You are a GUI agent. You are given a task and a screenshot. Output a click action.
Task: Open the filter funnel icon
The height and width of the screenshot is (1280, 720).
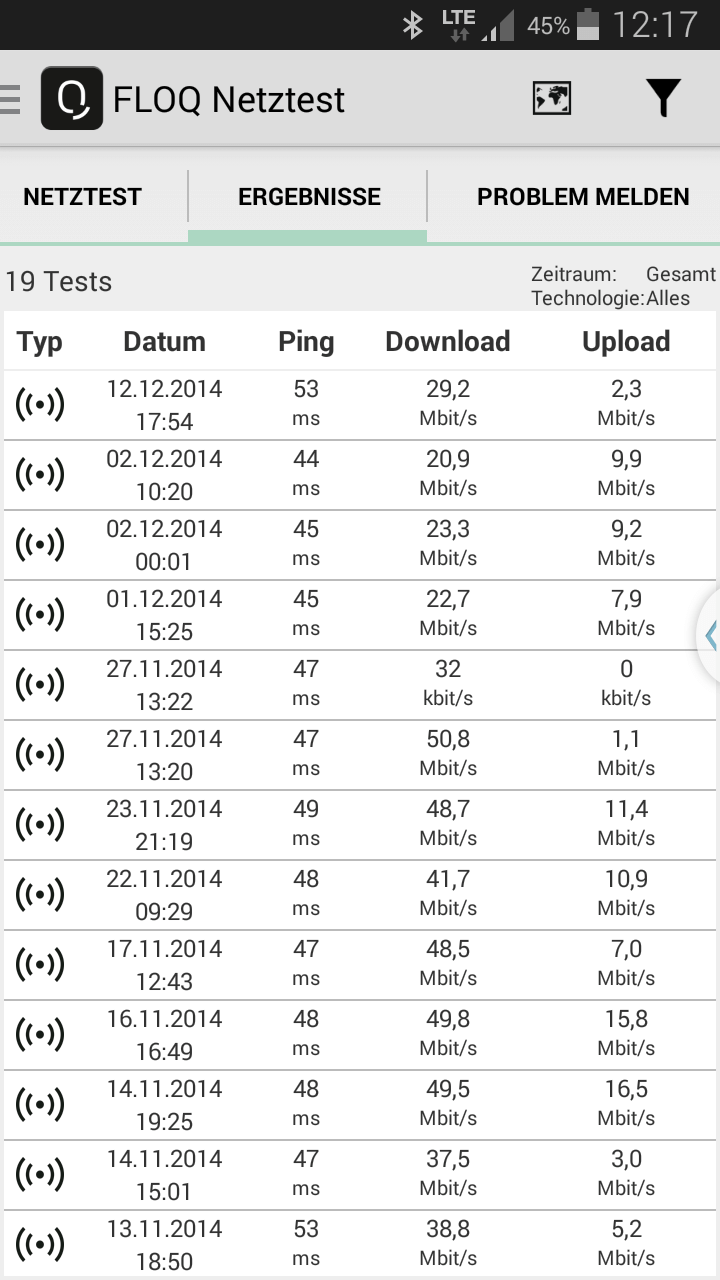pos(662,98)
